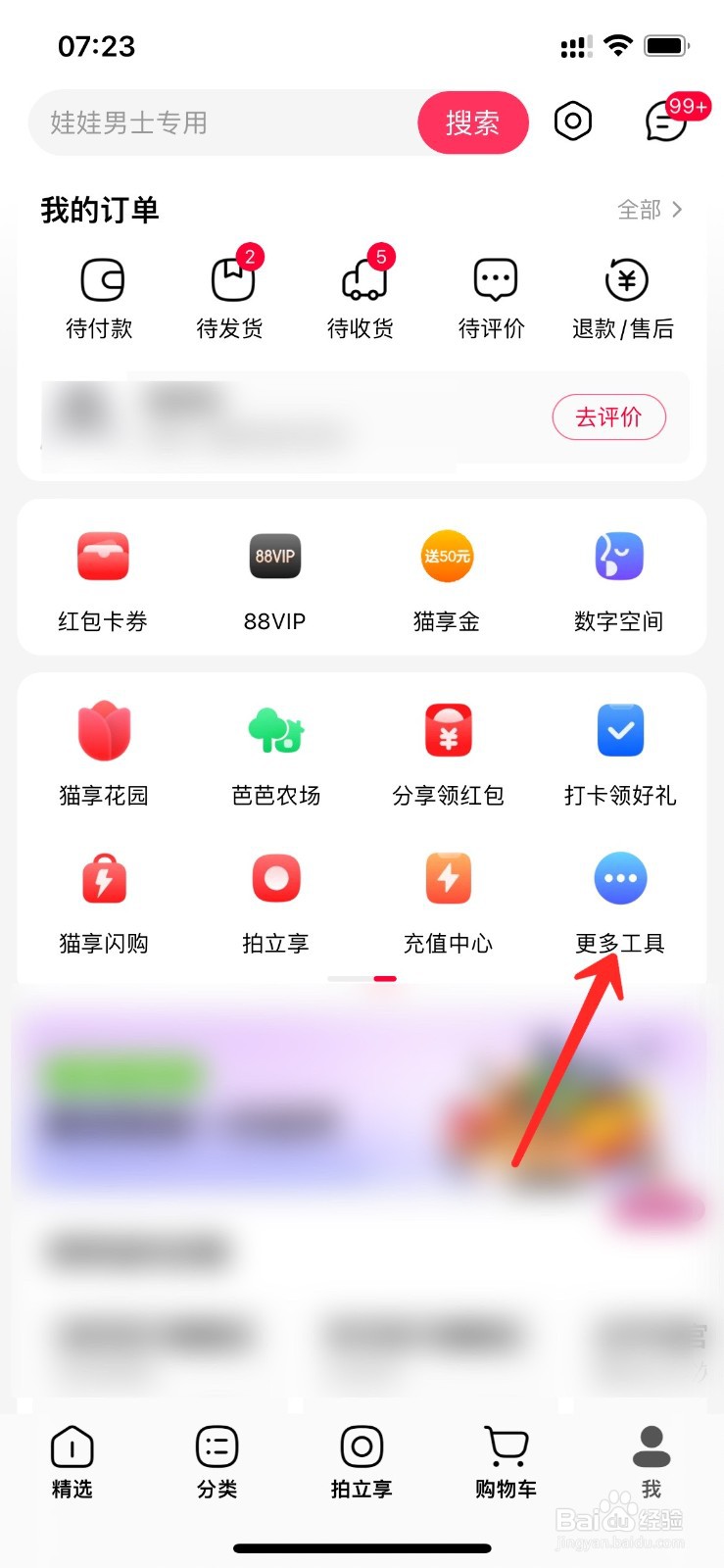Viewport: 724px width, 1568px height.
Task: Tap the page indicator dots below tools grid
Action: point(362,978)
